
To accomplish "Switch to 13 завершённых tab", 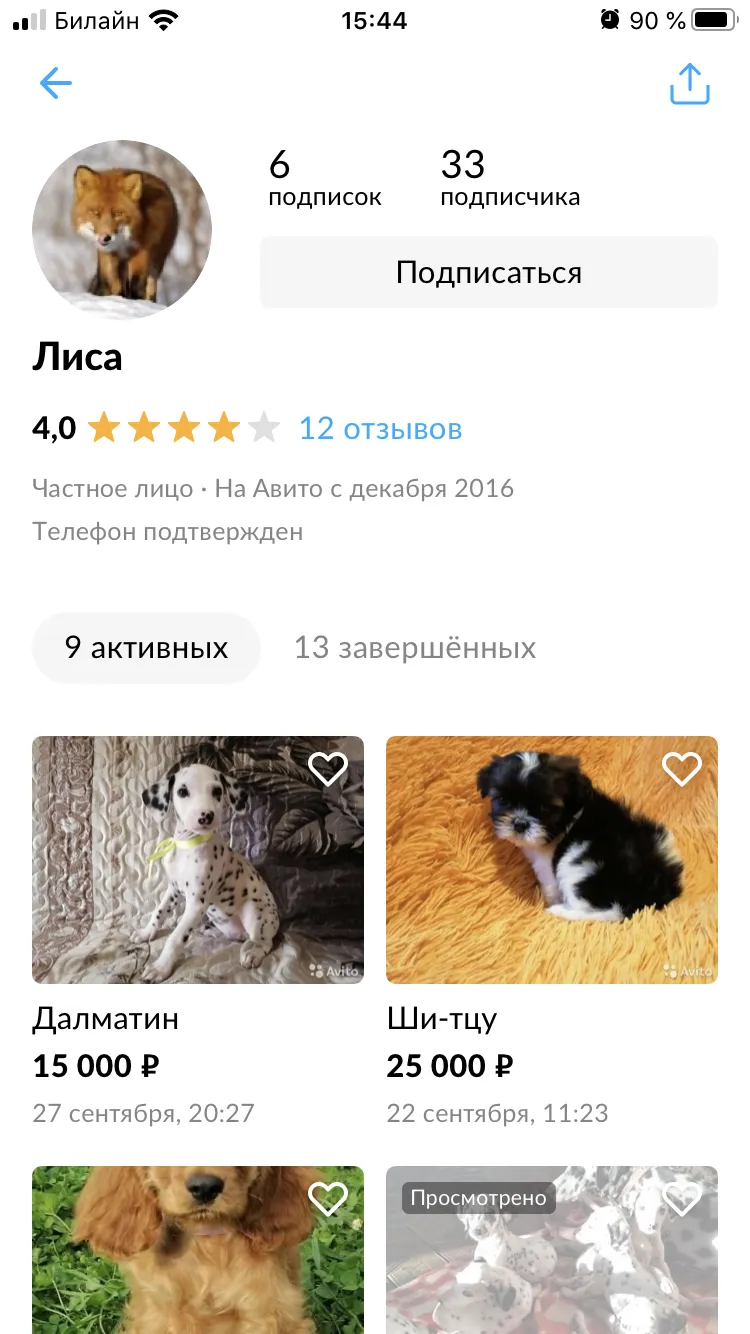I will click(x=415, y=648).
